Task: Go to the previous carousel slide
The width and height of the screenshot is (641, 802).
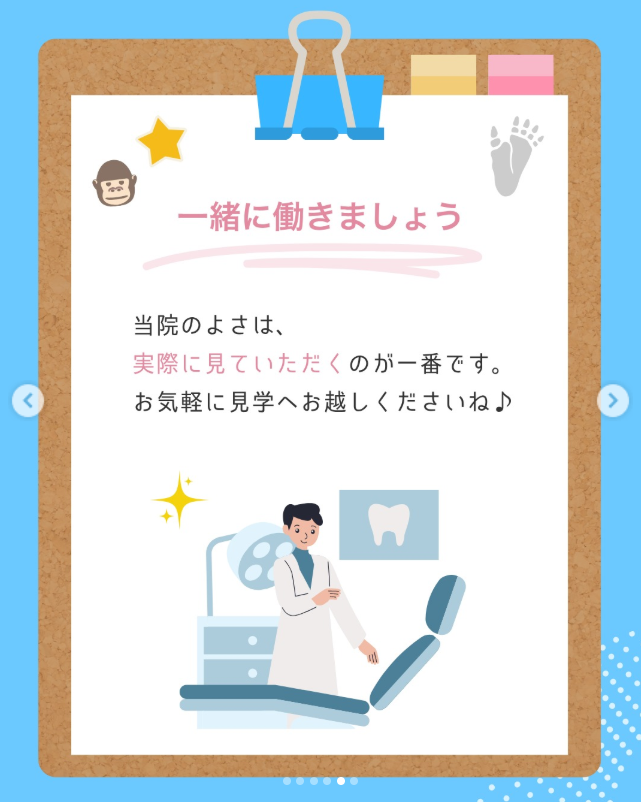Action: tap(28, 401)
